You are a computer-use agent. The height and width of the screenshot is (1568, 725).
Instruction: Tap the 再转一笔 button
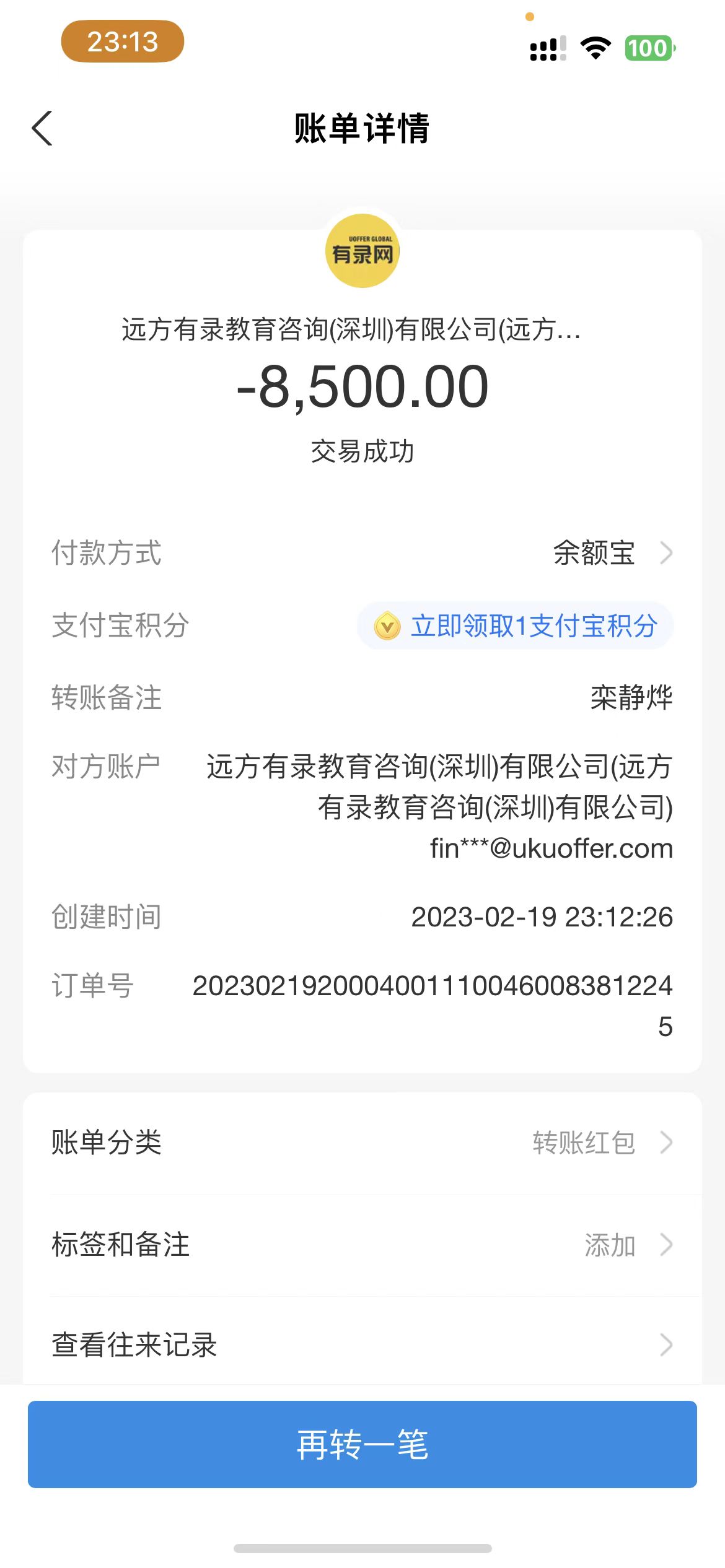[362, 1445]
